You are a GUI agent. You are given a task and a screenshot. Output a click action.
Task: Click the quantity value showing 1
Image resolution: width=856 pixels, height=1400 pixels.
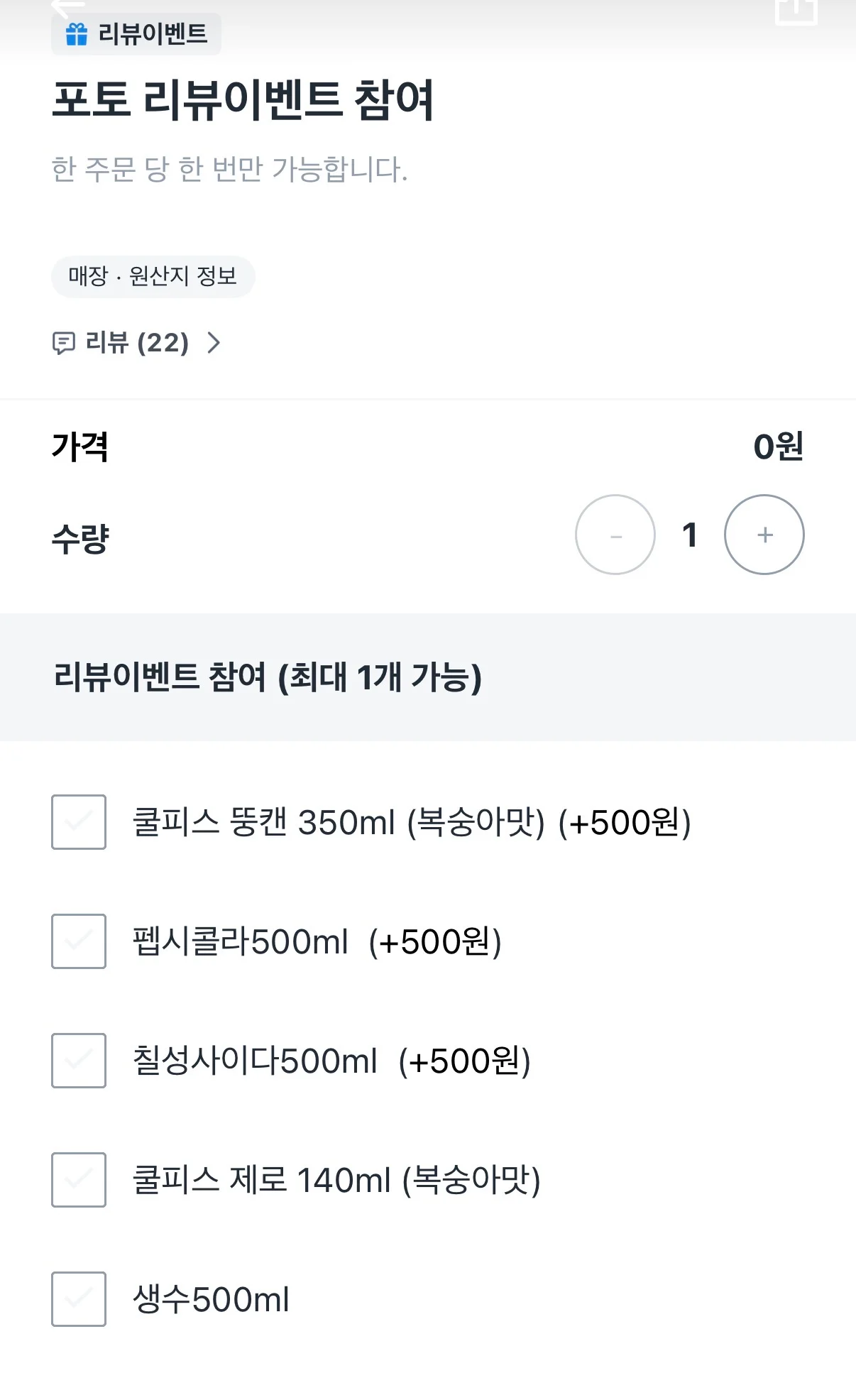point(690,535)
